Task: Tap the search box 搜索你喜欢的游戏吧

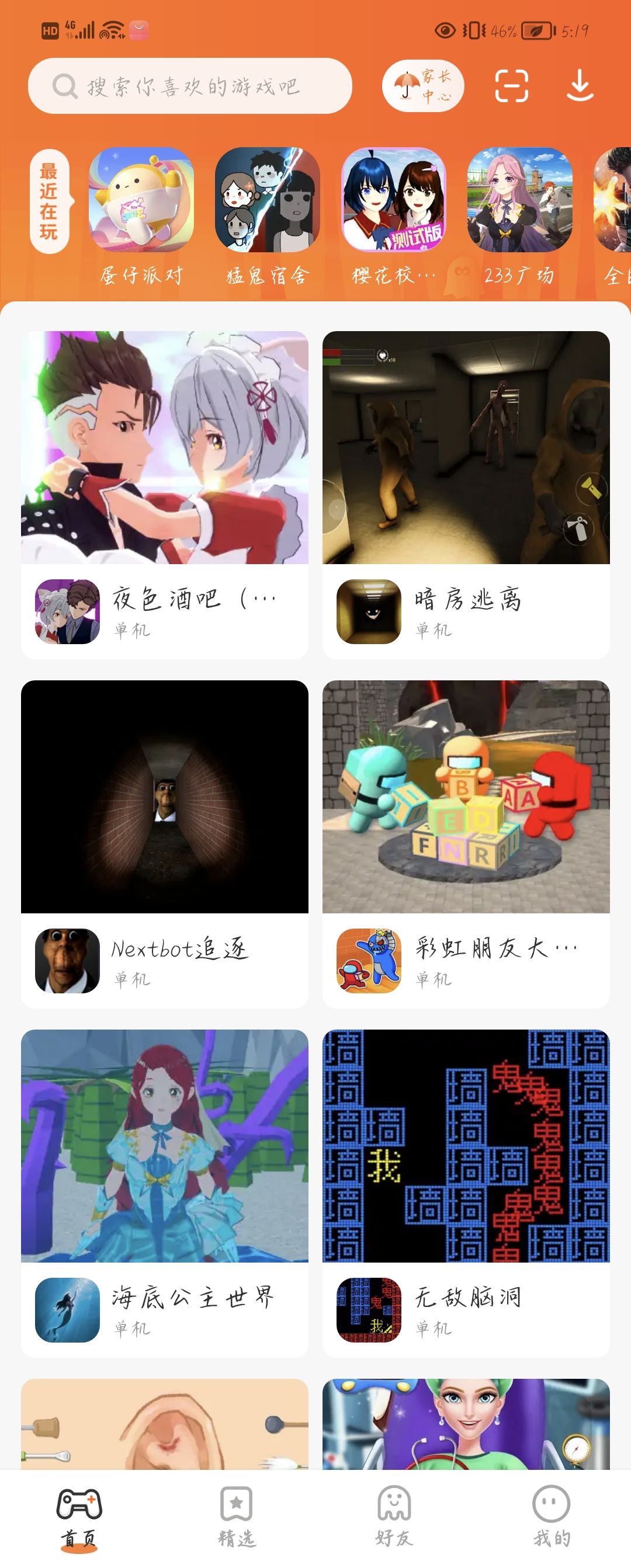Action: tap(190, 86)
